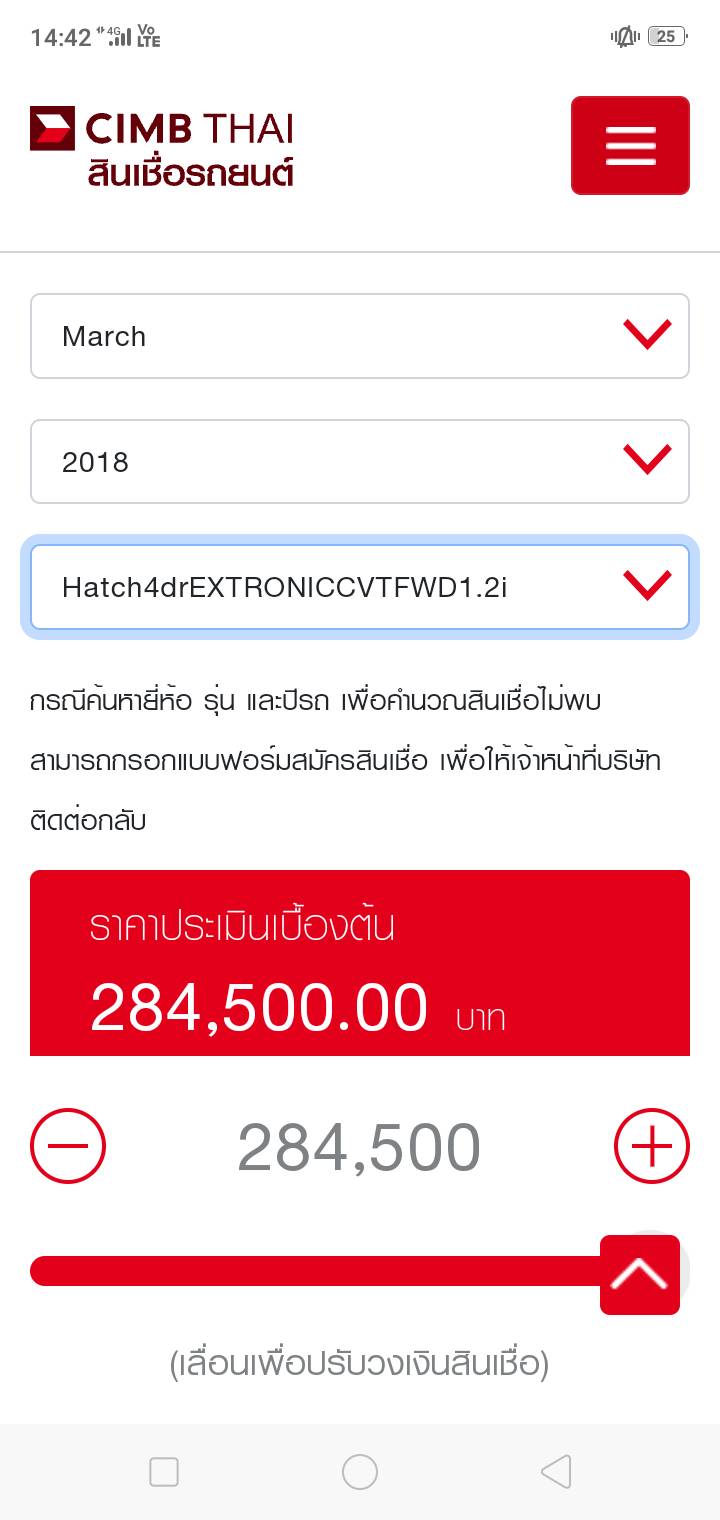This screenshot has width=720, height=1520.
Task: Go to the home screen
Action: pyautogui.click(x=360, y=1472)
